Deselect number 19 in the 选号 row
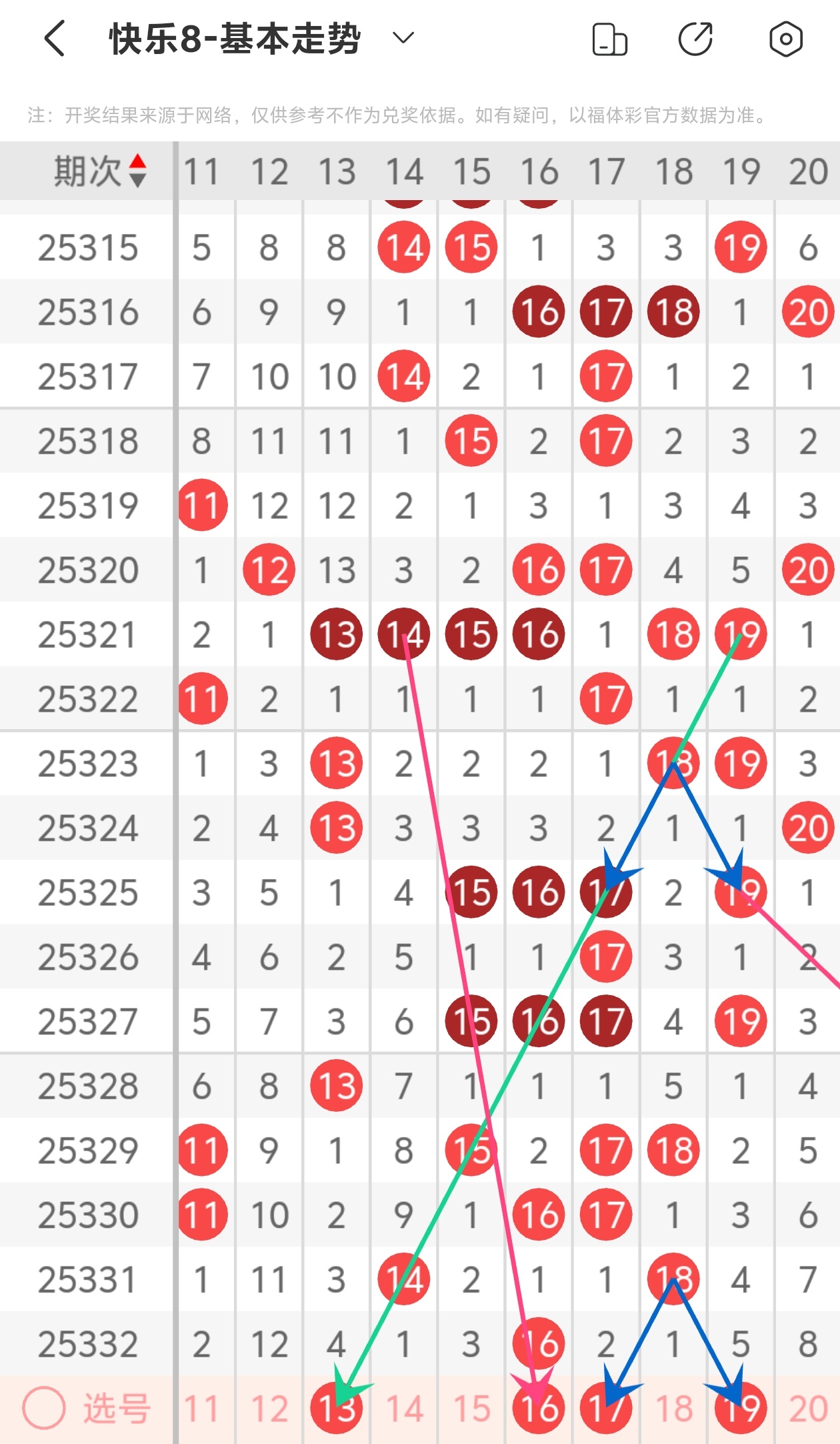840x1444 pixels. 741,1409
